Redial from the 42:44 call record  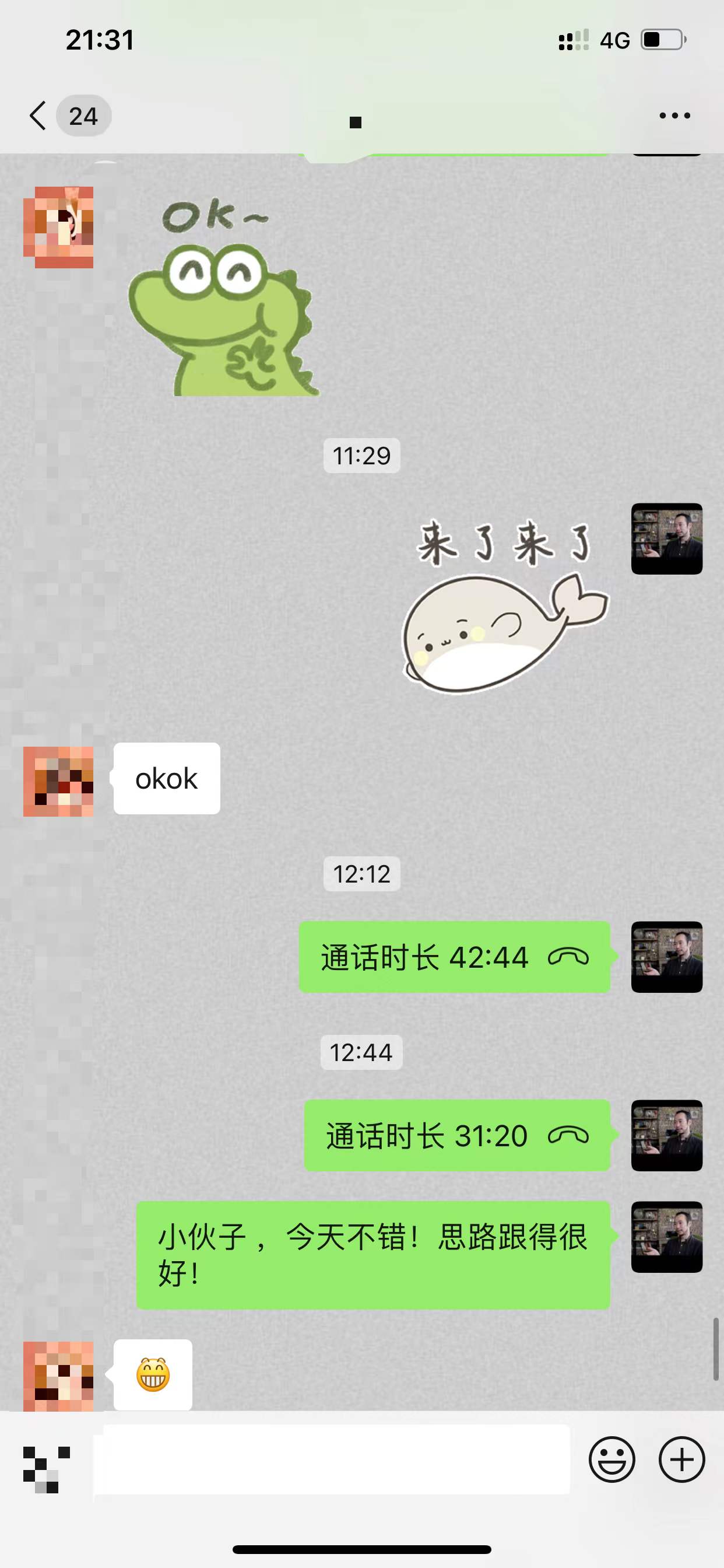pyautogui.click(x=454, y=957)
